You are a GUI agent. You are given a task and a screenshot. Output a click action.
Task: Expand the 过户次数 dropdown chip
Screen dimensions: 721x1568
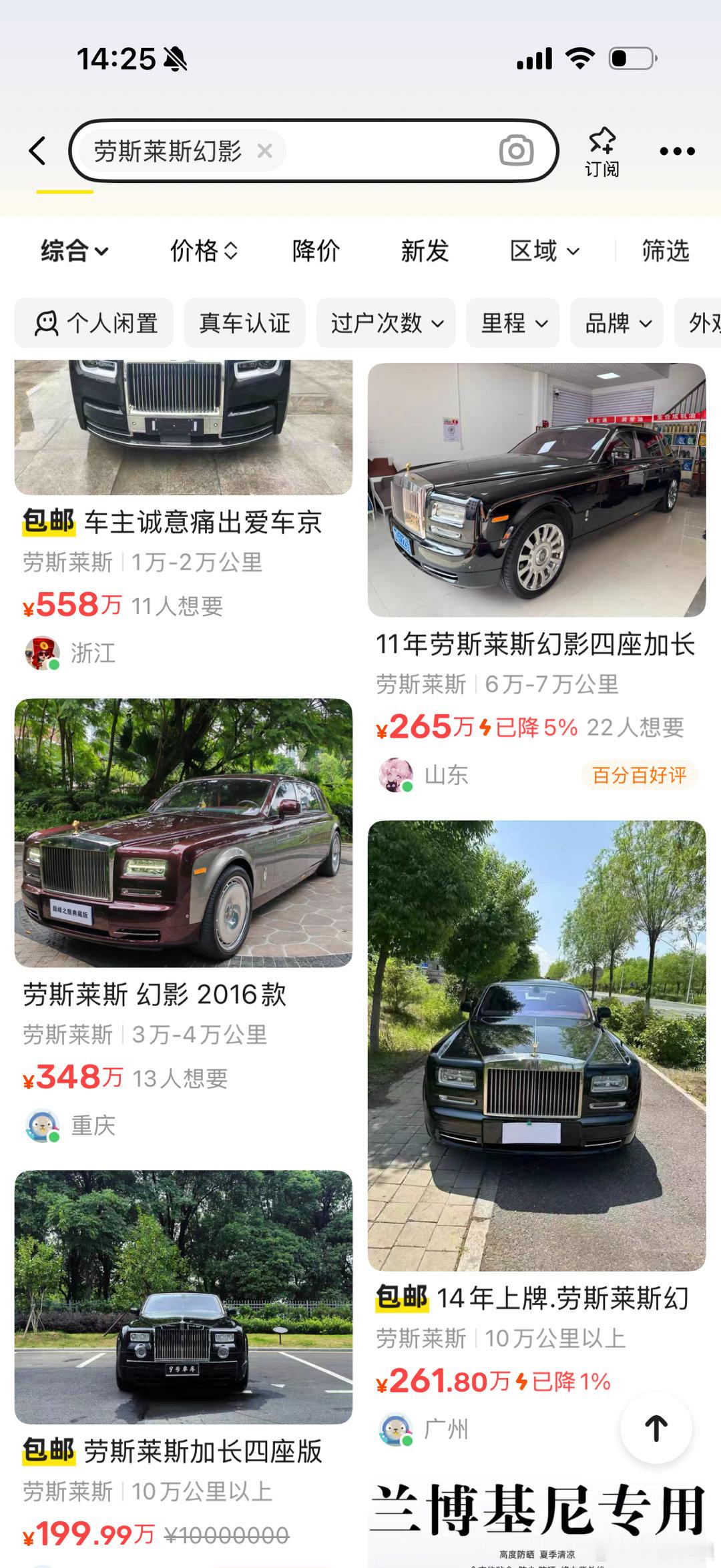click(386, 323)
